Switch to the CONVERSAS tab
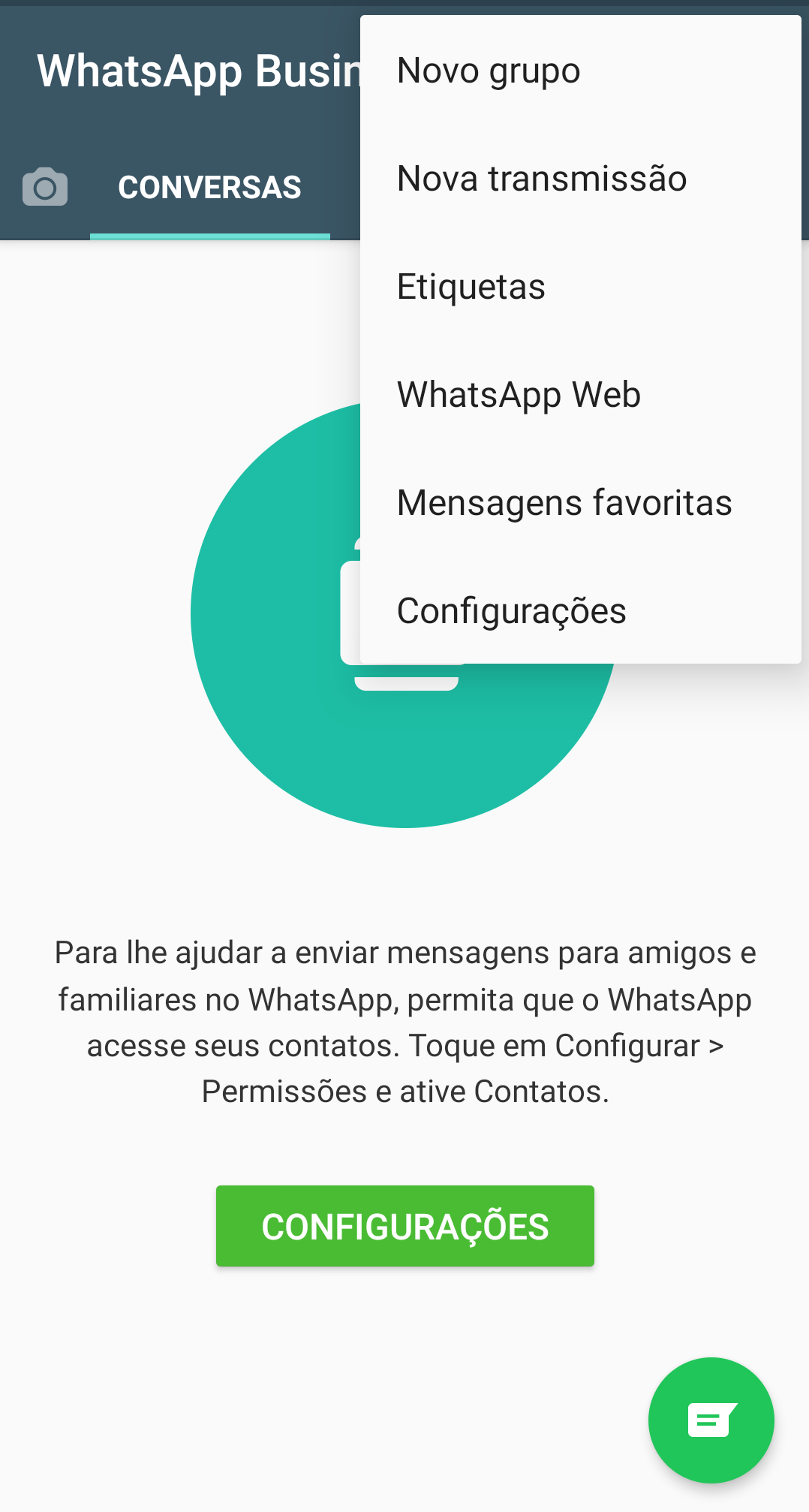Viewport: 809px width, 1512px height. [x=210, y=188]
